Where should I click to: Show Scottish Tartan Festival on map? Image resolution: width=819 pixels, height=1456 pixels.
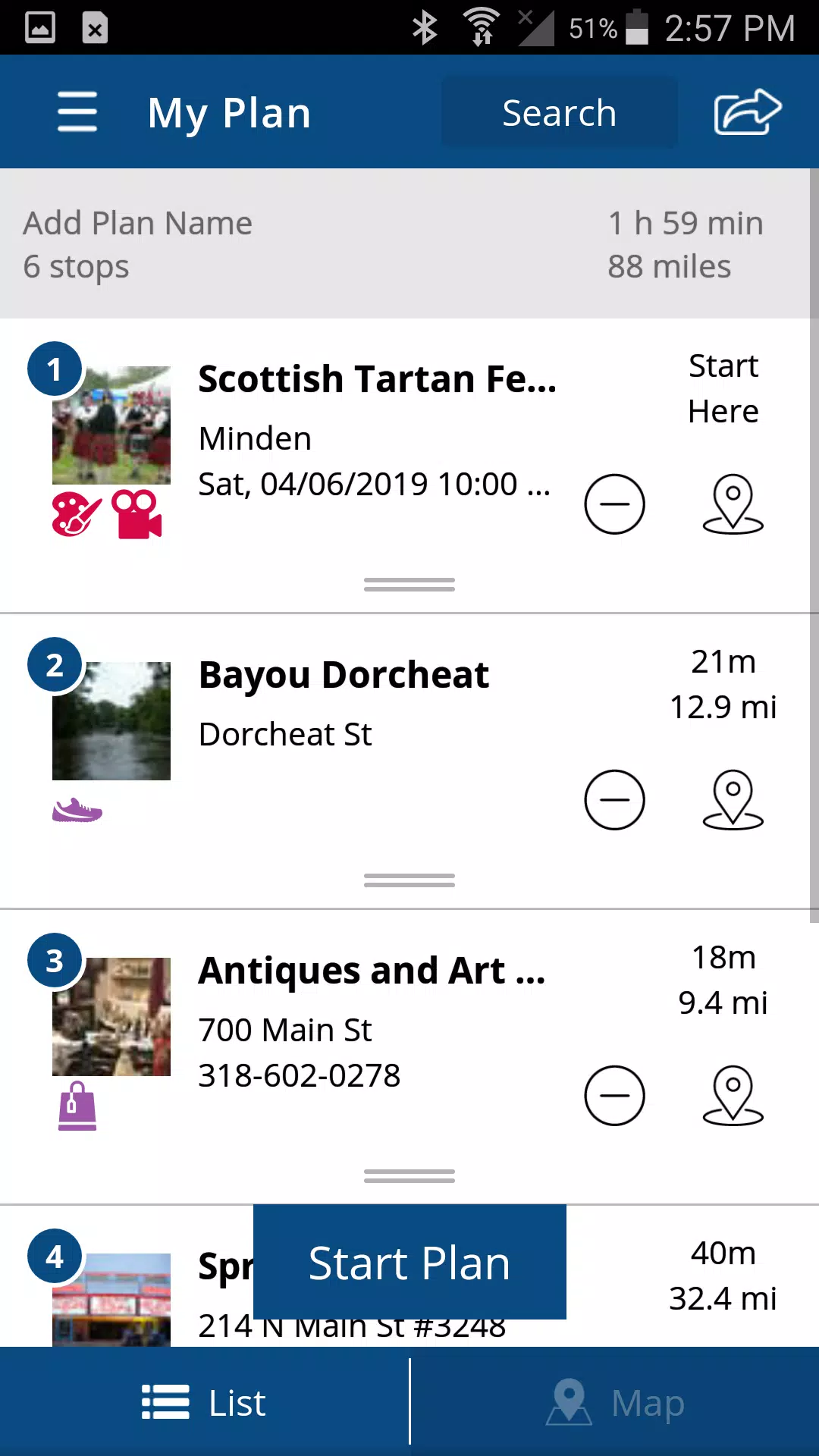click(x=733, y=504)
